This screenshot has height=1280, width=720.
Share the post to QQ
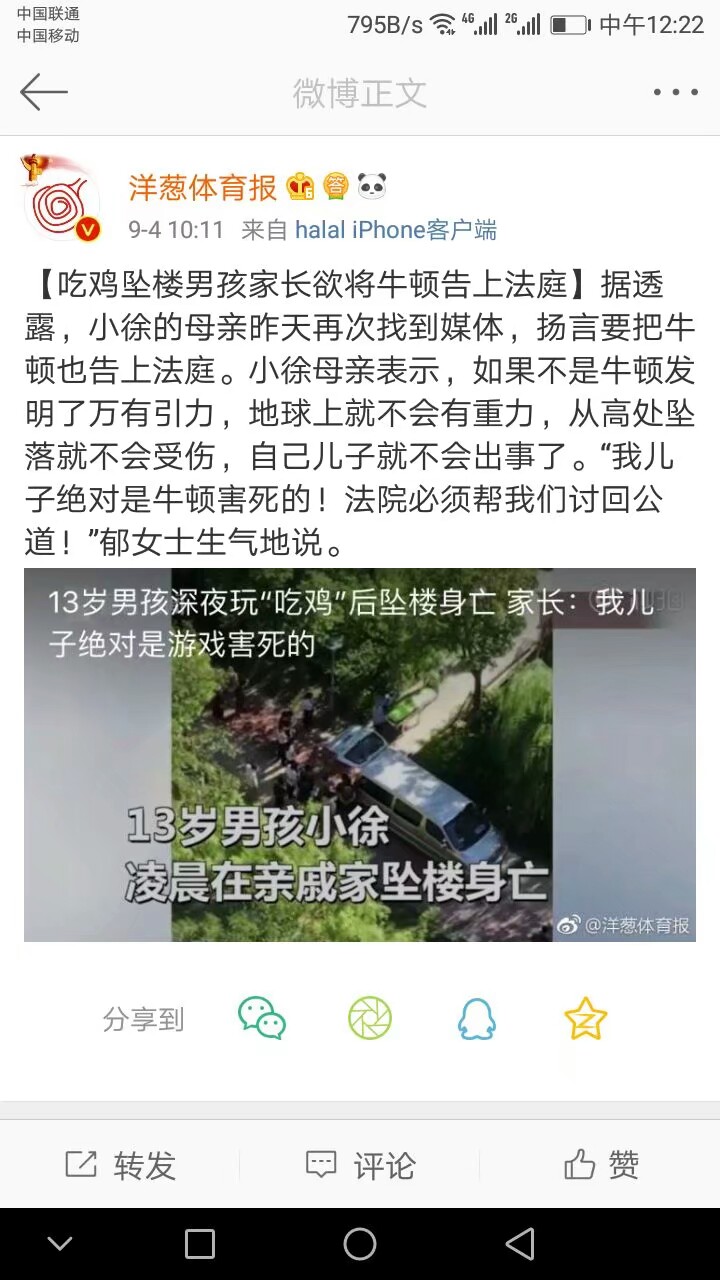coord(477,1019)
